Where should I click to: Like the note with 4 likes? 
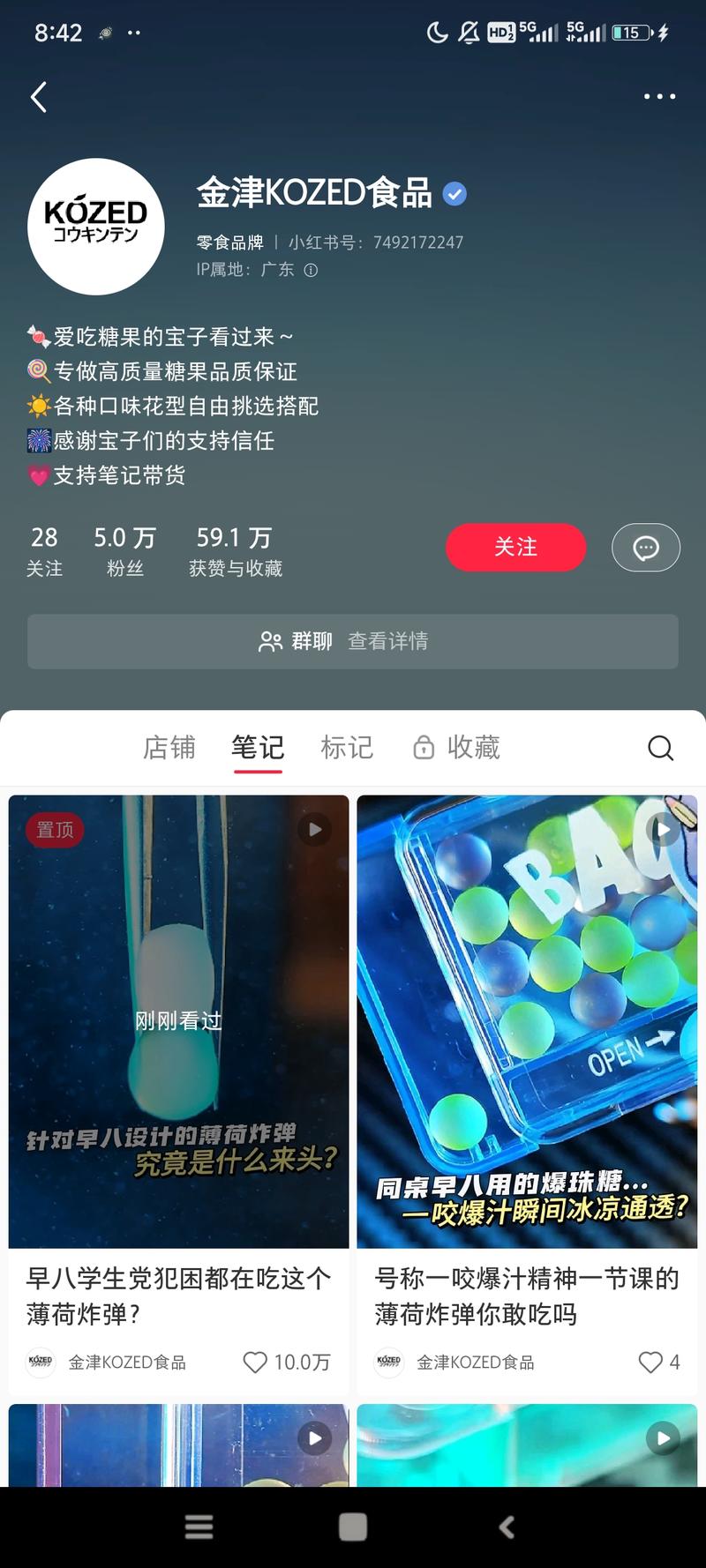[x=650, y=1363]
